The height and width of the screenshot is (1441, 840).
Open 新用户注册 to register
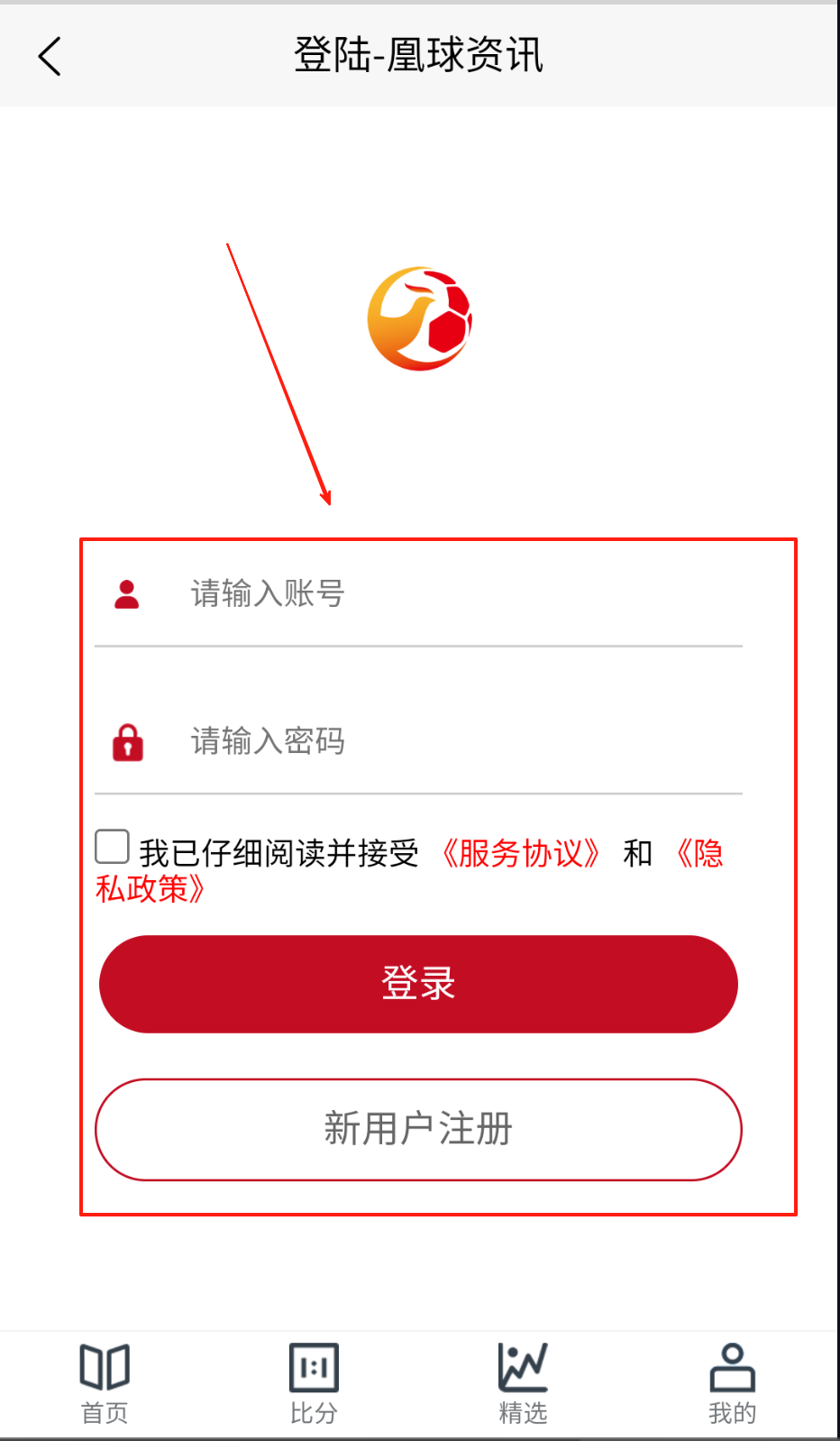coord(418,1129)
